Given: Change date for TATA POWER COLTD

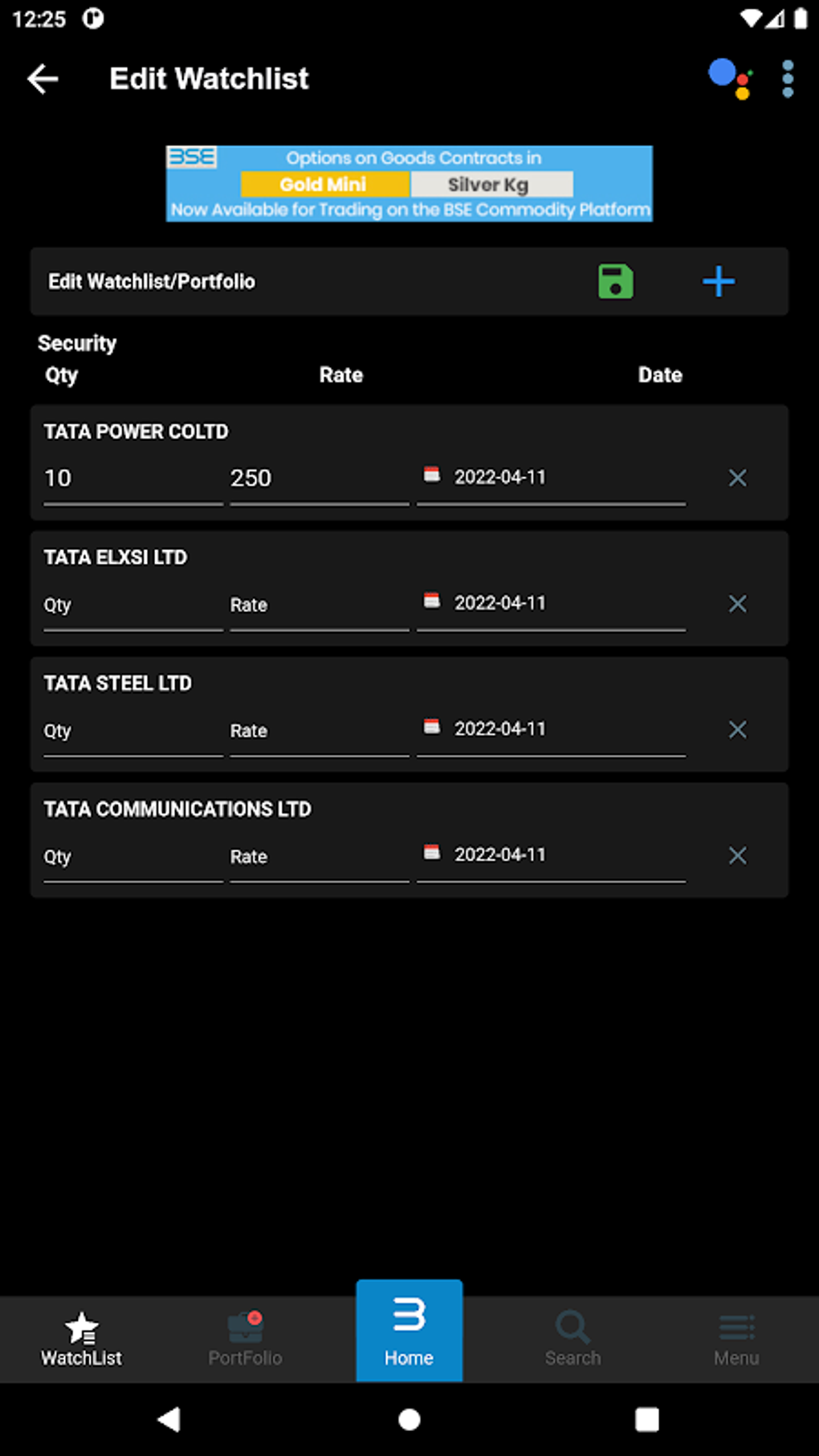Looking at the screenshot, I should click(x=551, y=478).
